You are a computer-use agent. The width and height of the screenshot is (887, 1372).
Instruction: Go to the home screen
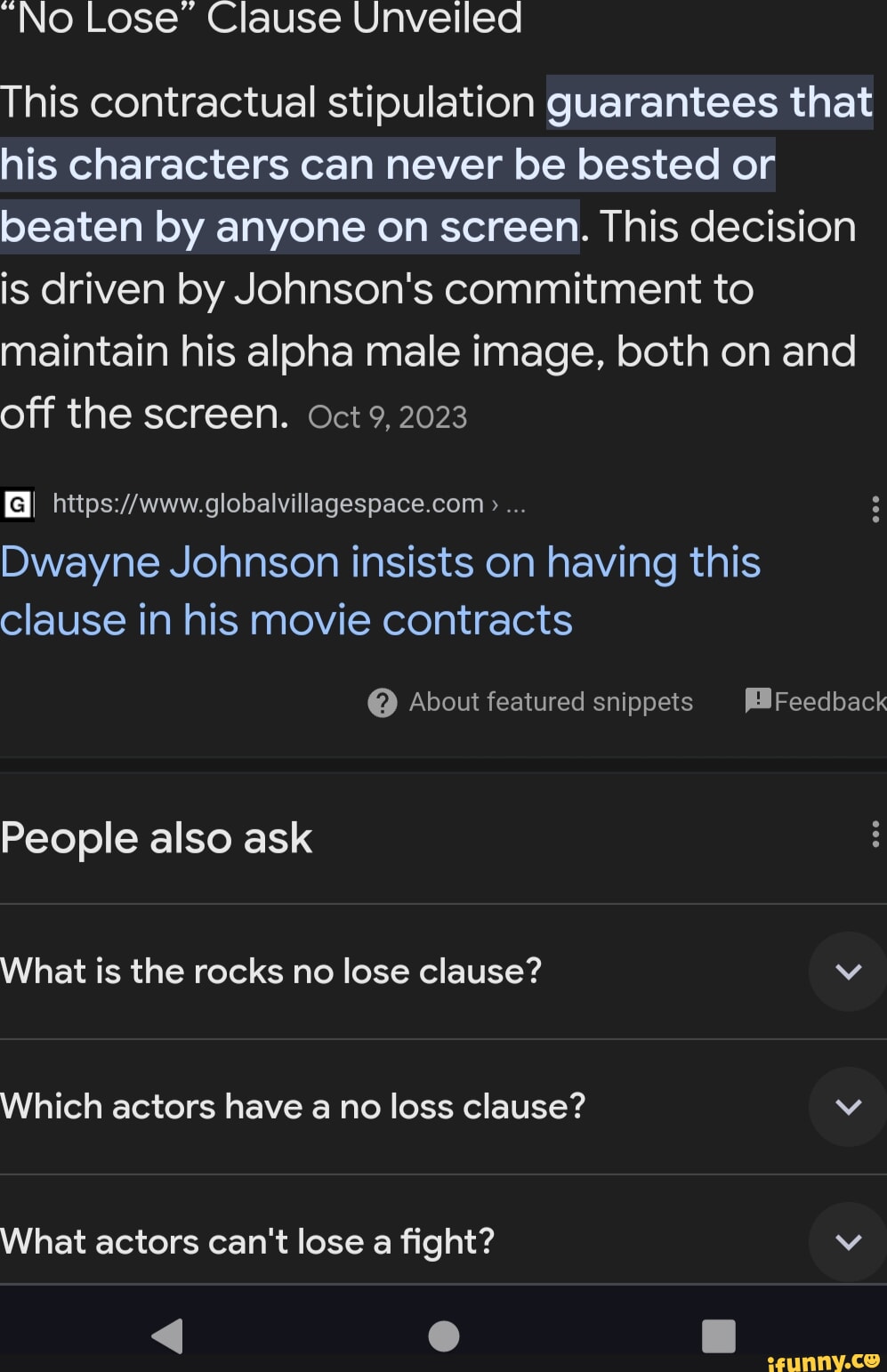tap(443, 1336)
